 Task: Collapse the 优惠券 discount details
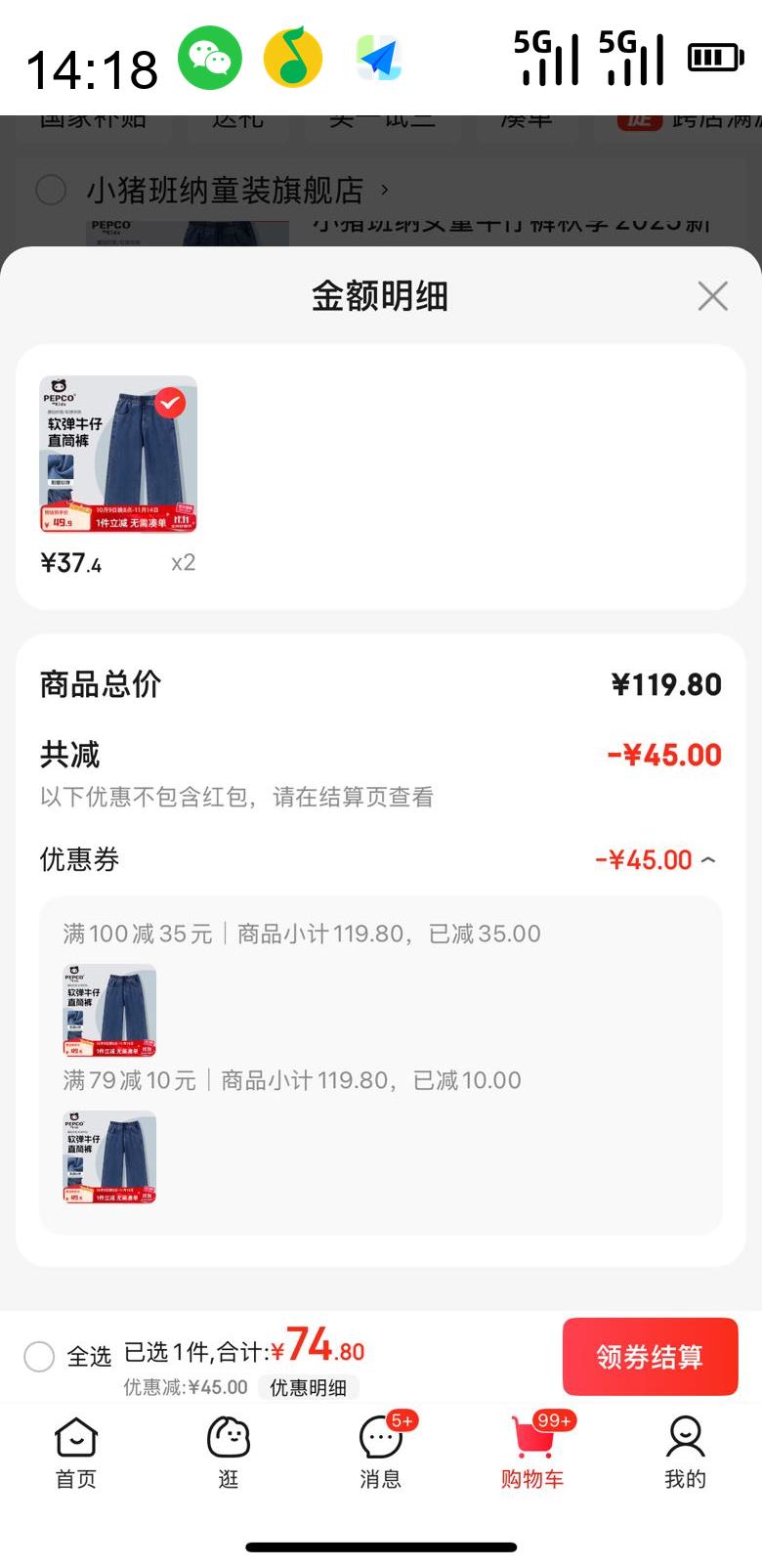coord(708,860)
